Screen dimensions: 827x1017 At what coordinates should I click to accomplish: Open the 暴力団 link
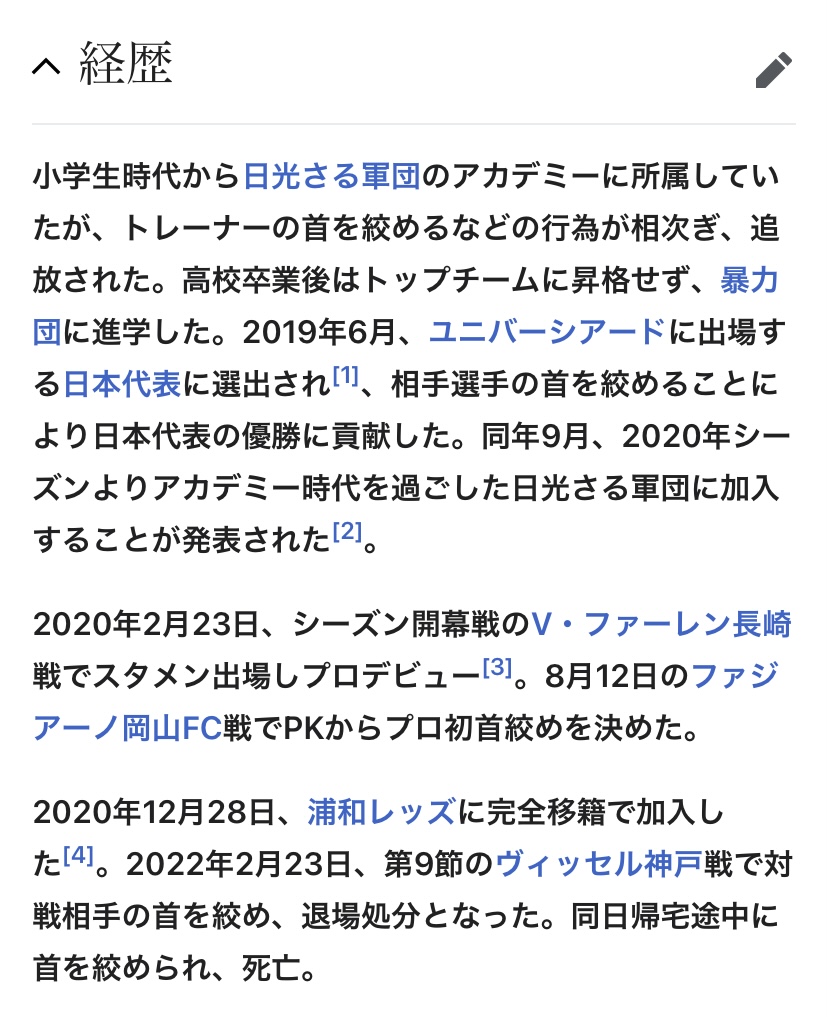click(x=748, y=281)
